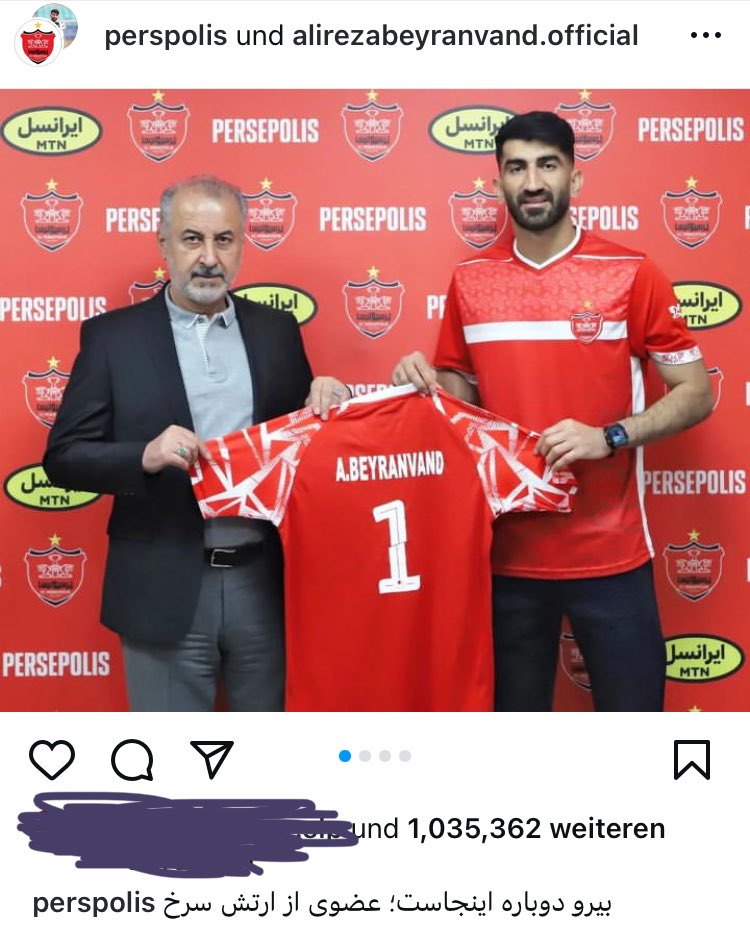750x937 pixels.
Task: Open the perspolis profile picture
Action: pyautogui.click(x=40, y=40)
